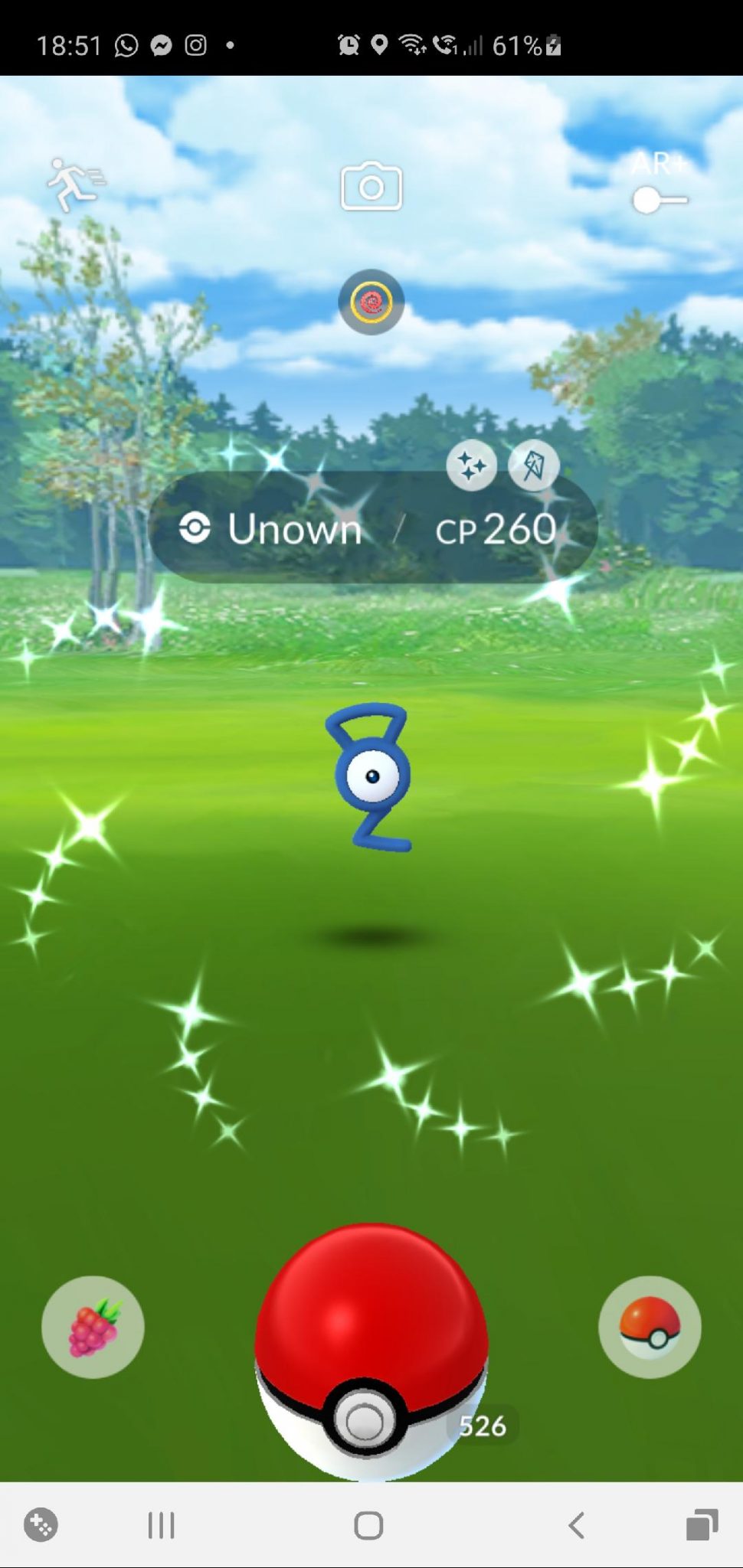Screen dimensions: 743x1568
Task: Go back with the system back button
Action: (x=577, y=1525)
